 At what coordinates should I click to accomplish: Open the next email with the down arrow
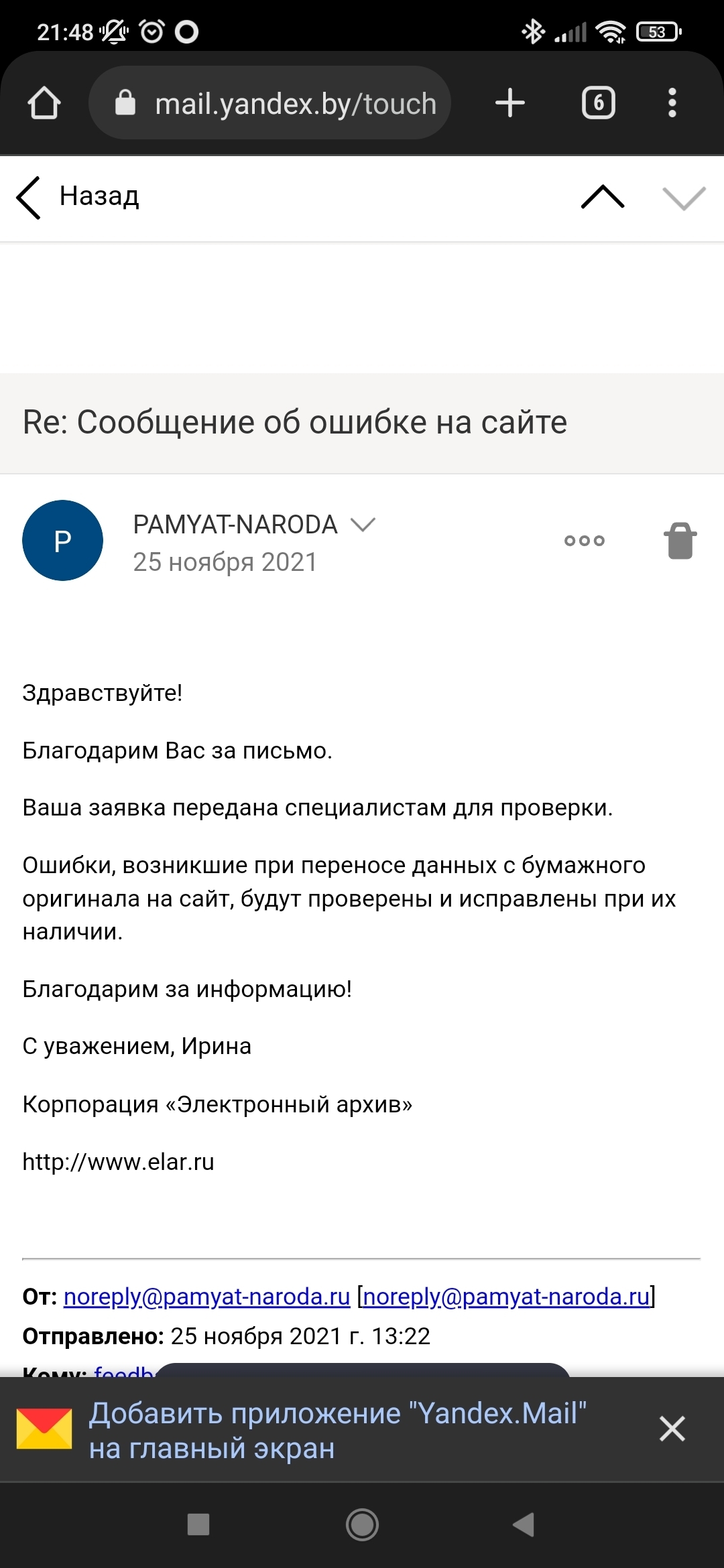coord(684,198)
